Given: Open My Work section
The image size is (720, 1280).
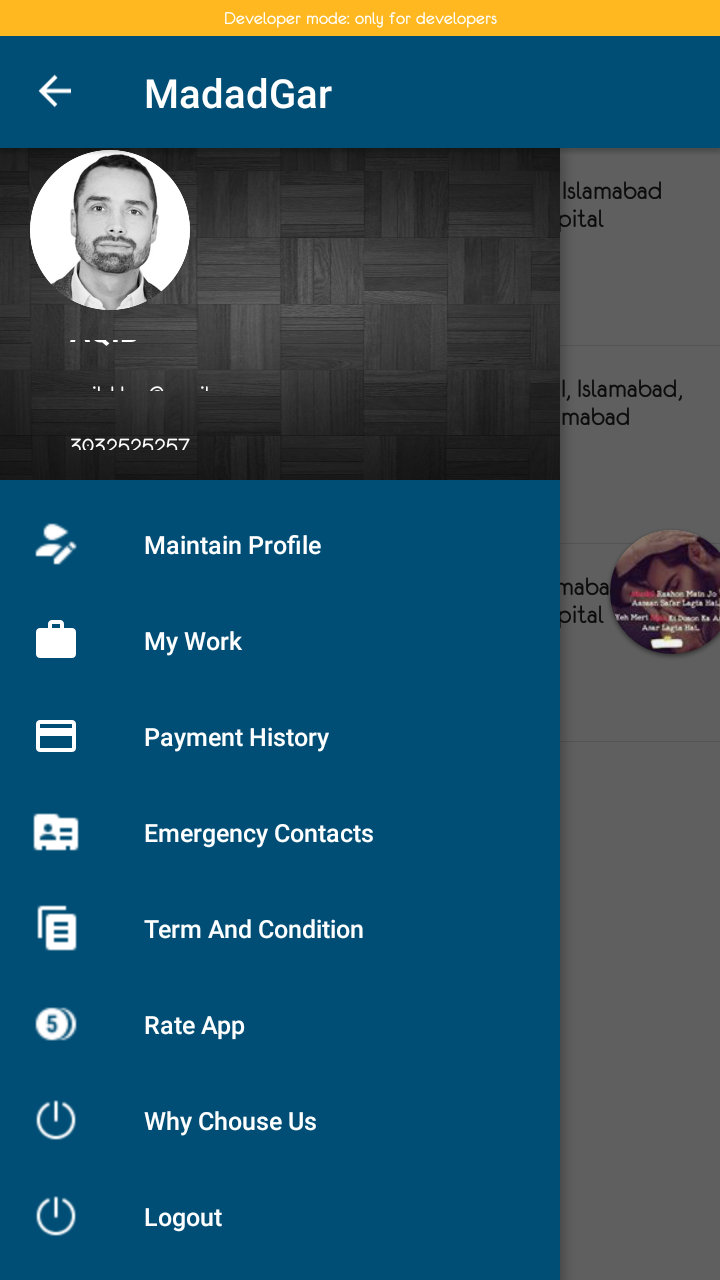Looking at the screenshot, I should pos(193,641).
